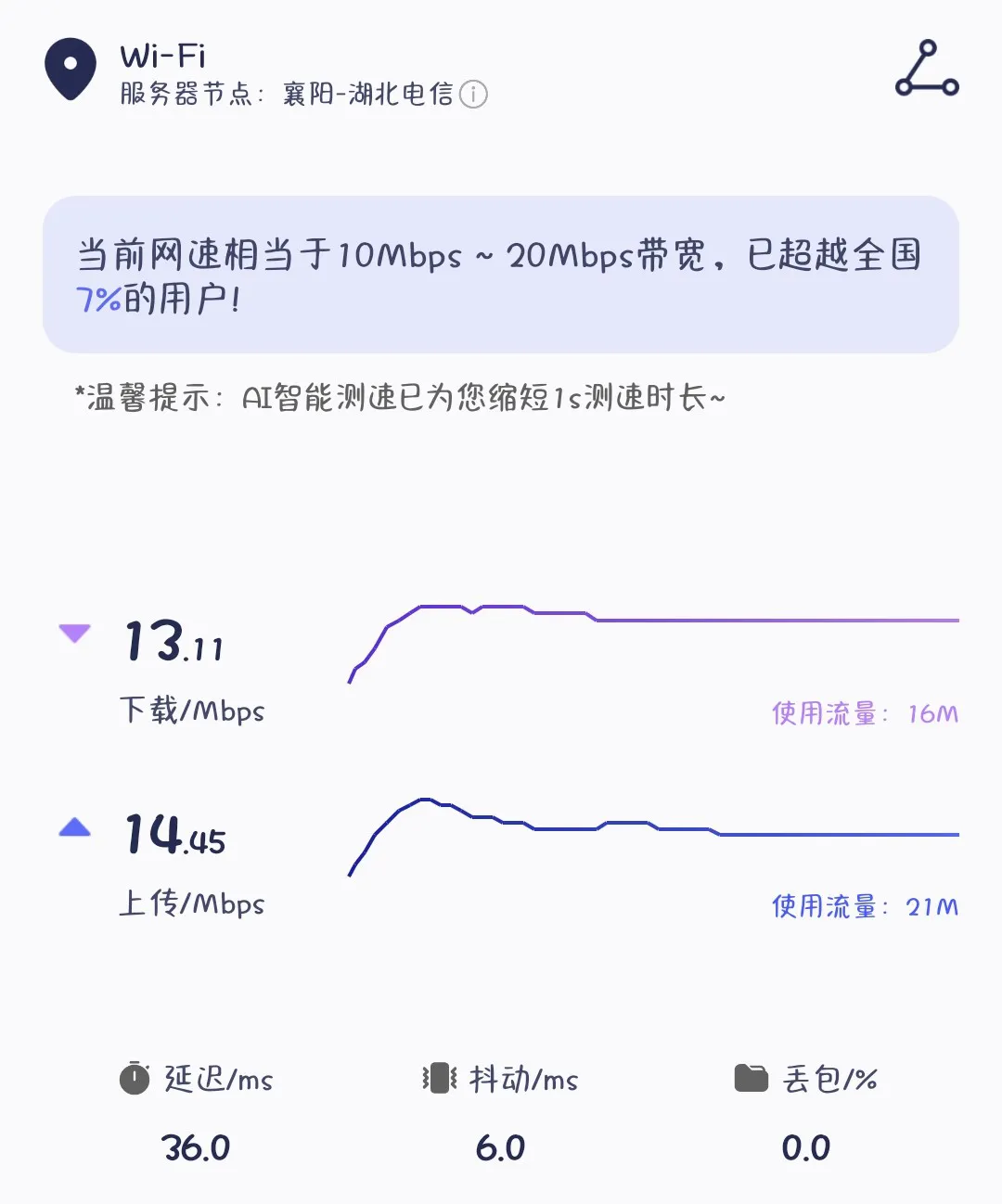Screen dimensions: 1002x1204
Task: Click the stopwatch icon next to 延迟/ms
Action: 133,1079
